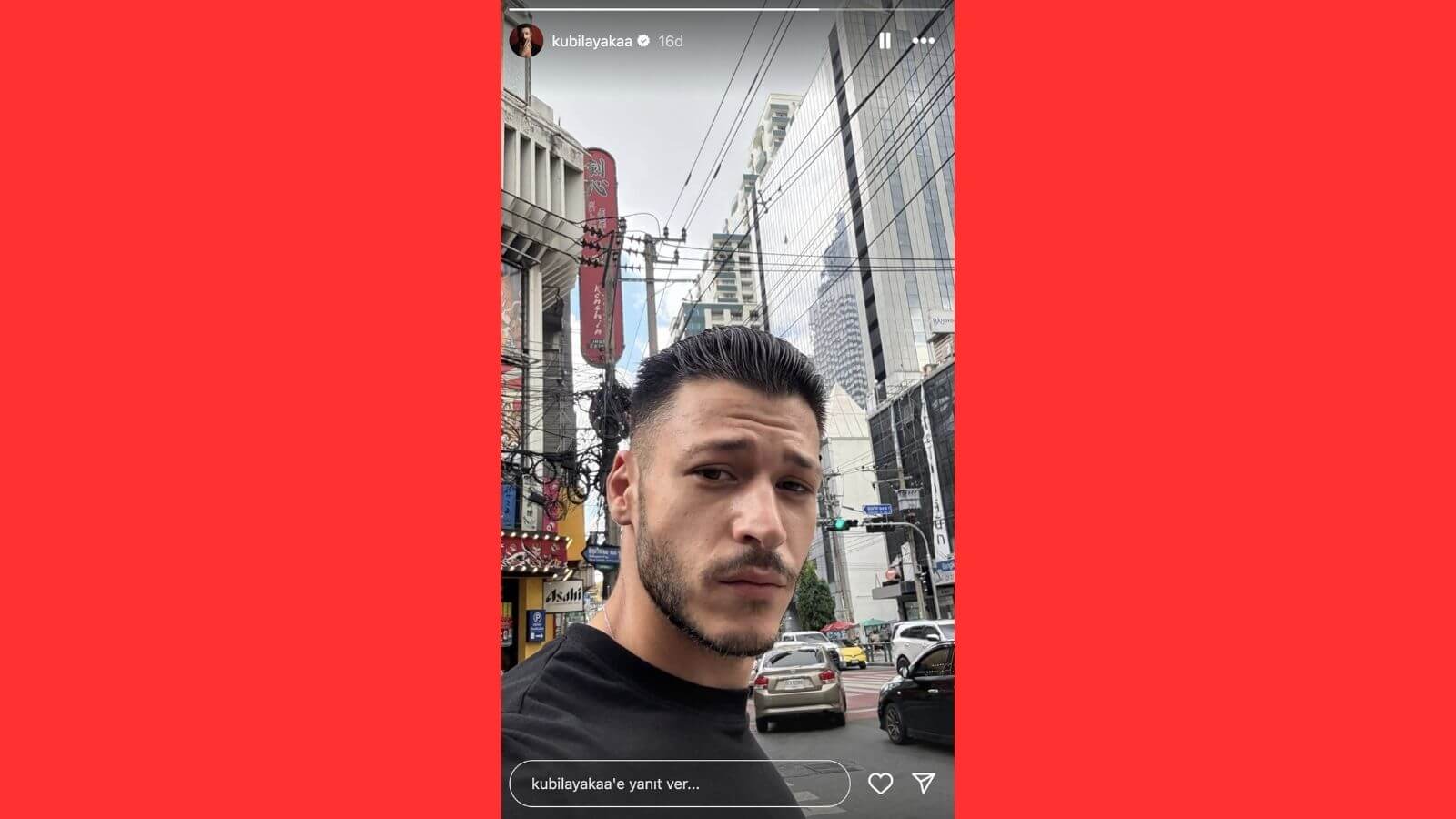Open kubilayakaa's profile picture
Screen dimensions: 1456x819
tap(526, 41)
